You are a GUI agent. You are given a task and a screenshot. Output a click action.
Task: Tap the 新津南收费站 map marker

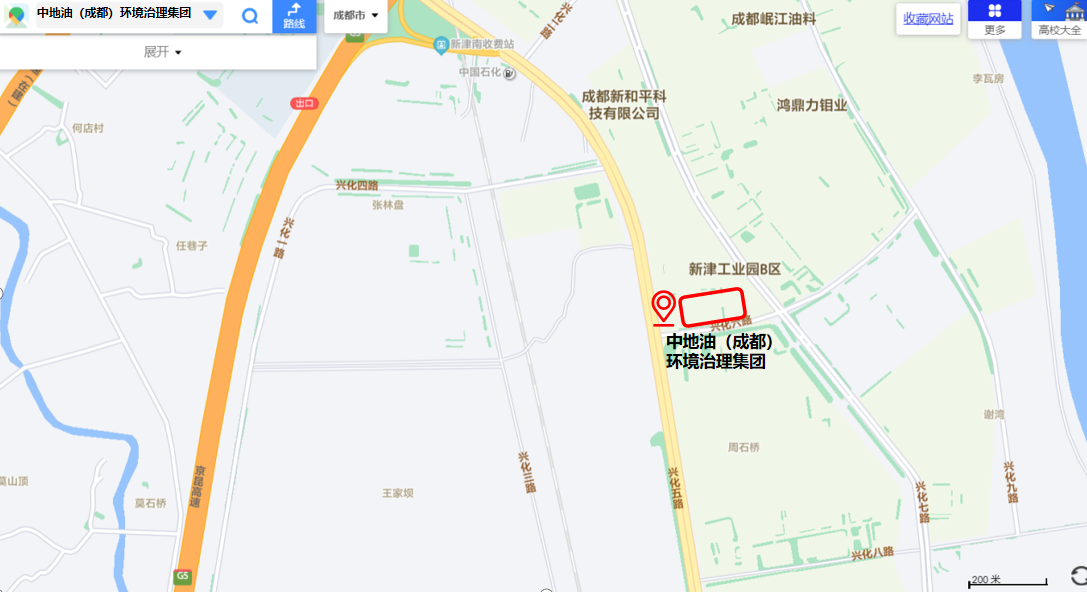coord(442,45)
